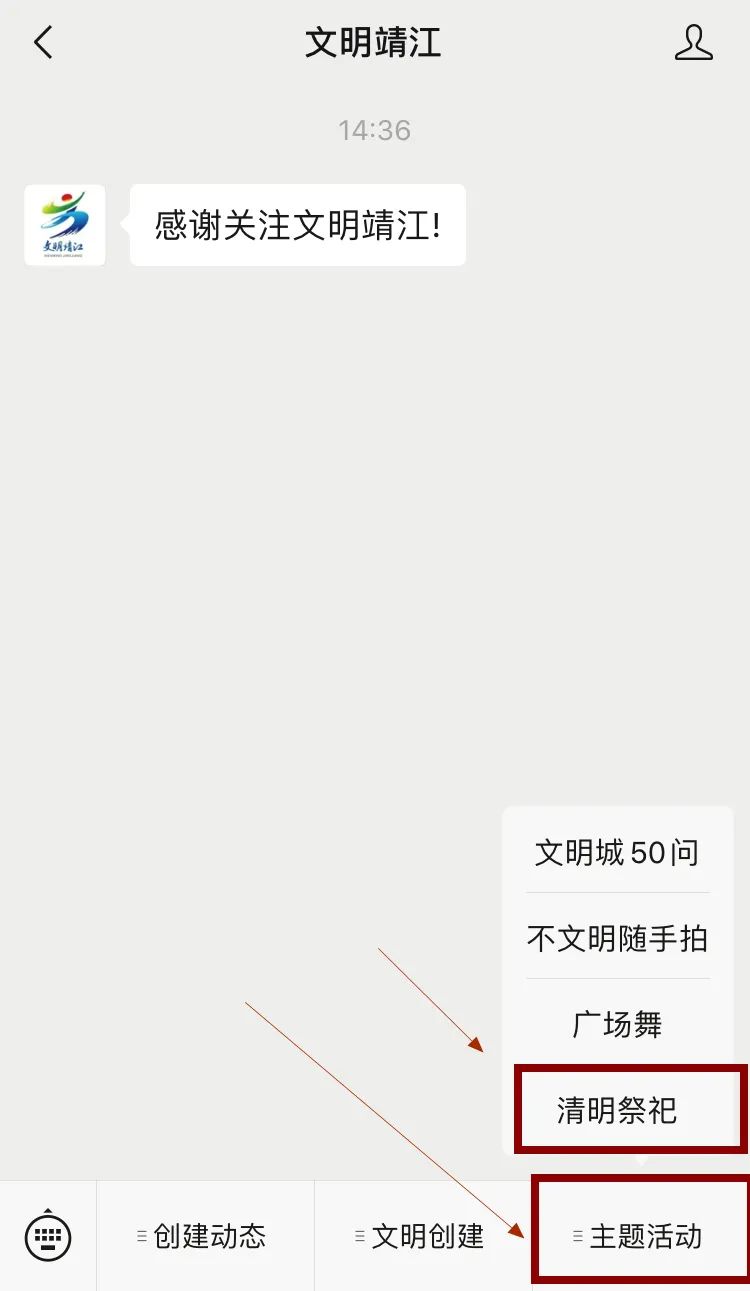The image size is (750, 1291).
Task: Open the account profile icon
Action: click(693, 43)
